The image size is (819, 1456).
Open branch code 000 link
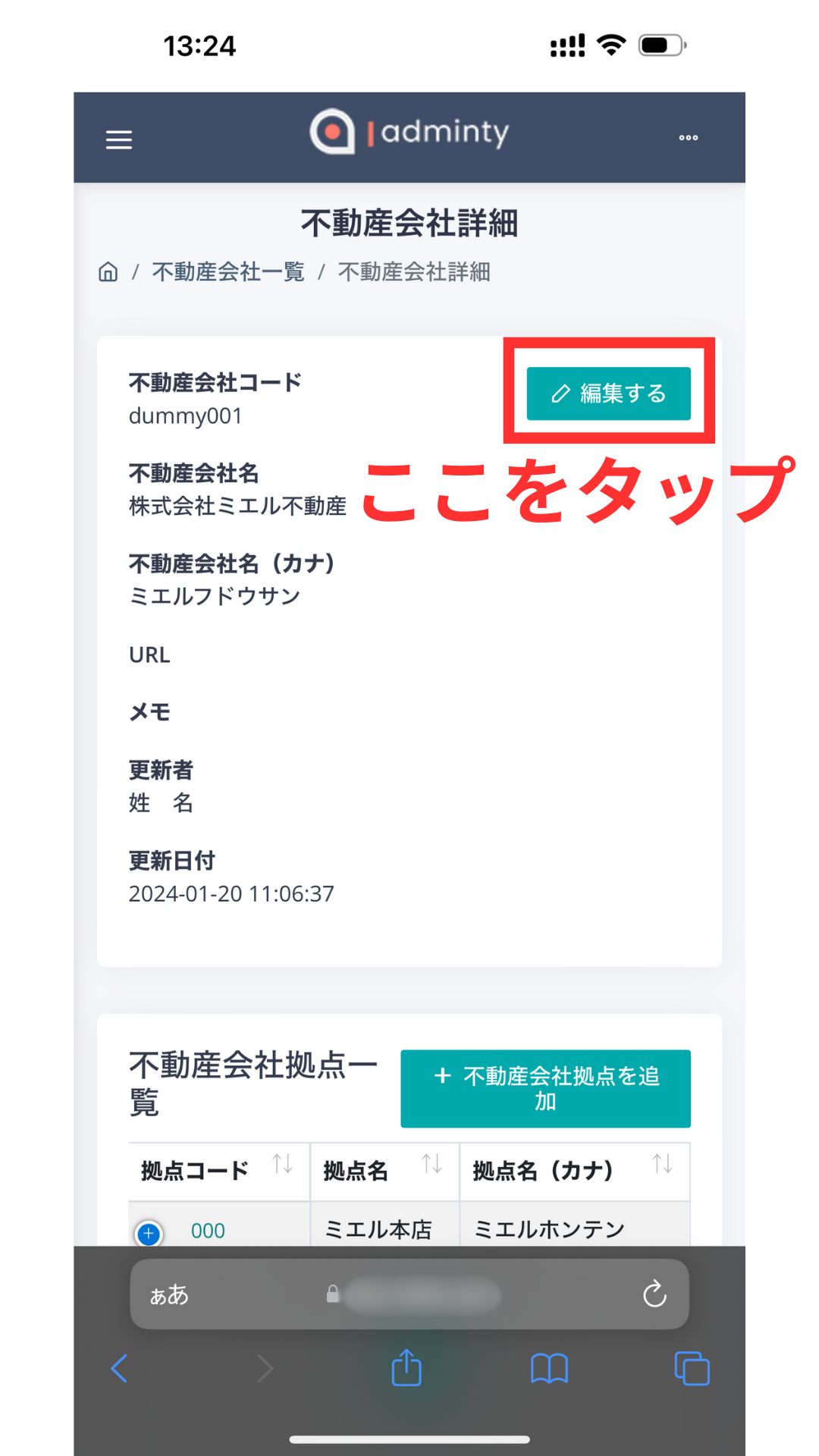click(208, 1231)
